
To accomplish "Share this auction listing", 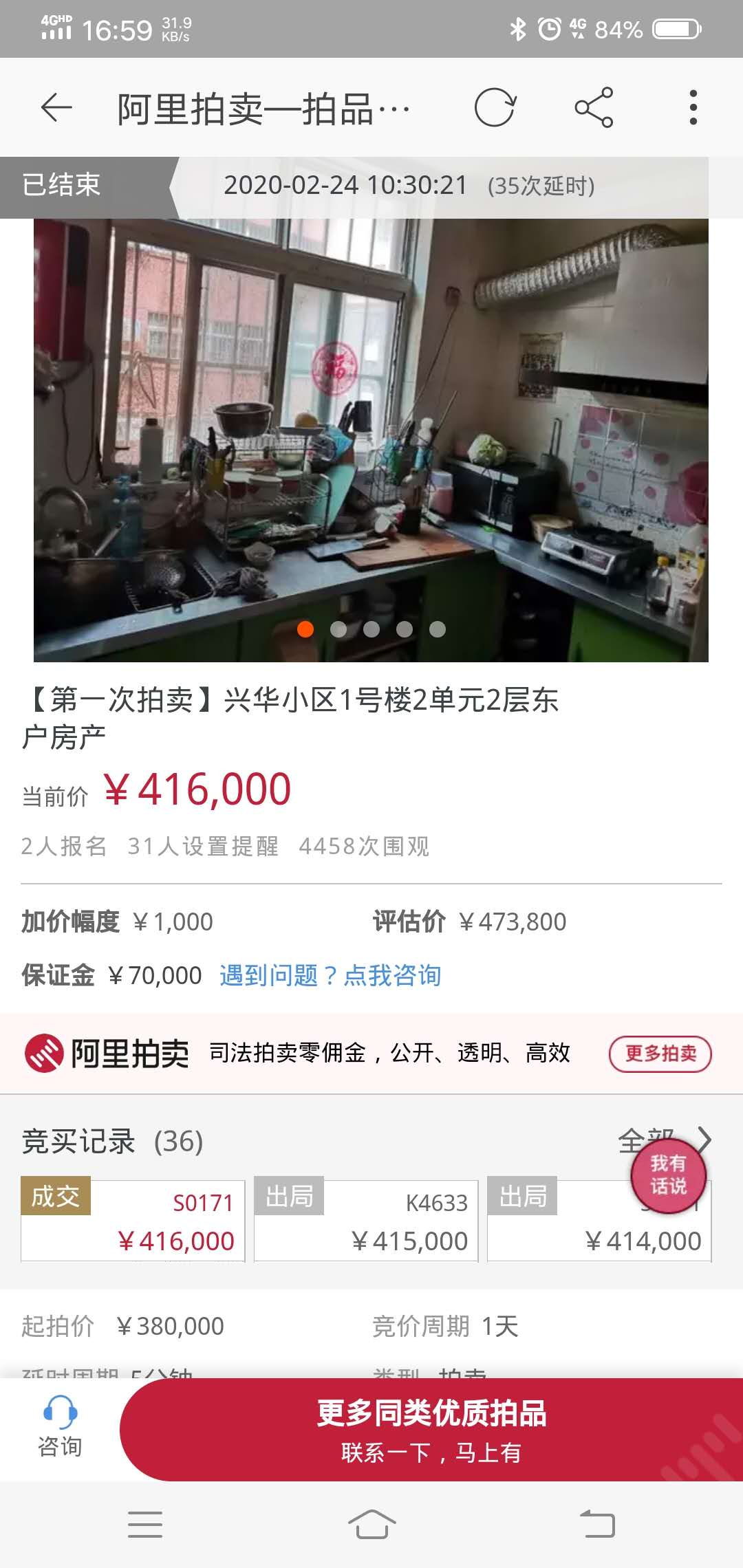I will [x=594, y=108].
